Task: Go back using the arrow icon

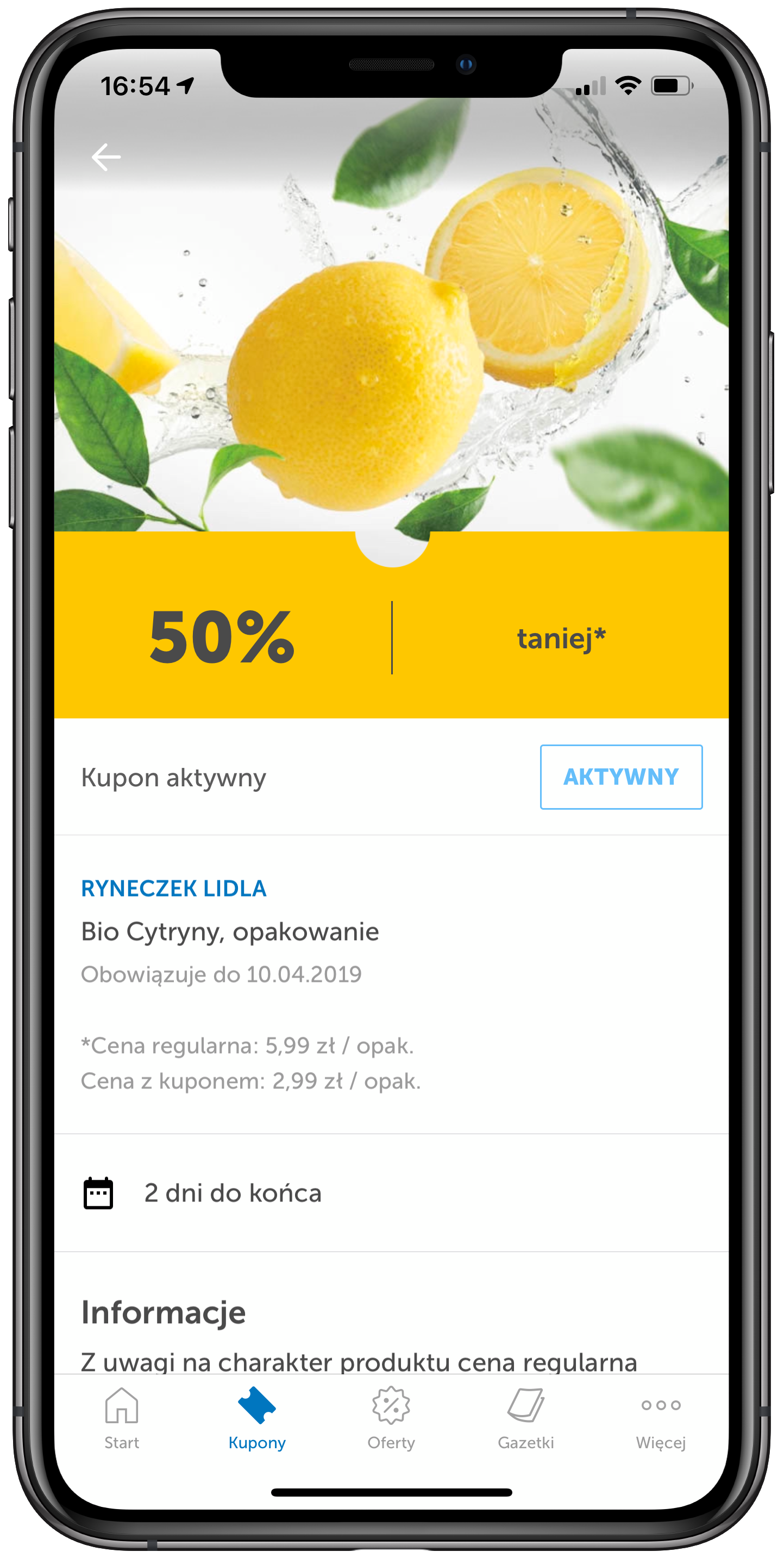Action: pyautogui.click(x=106, y=157)
